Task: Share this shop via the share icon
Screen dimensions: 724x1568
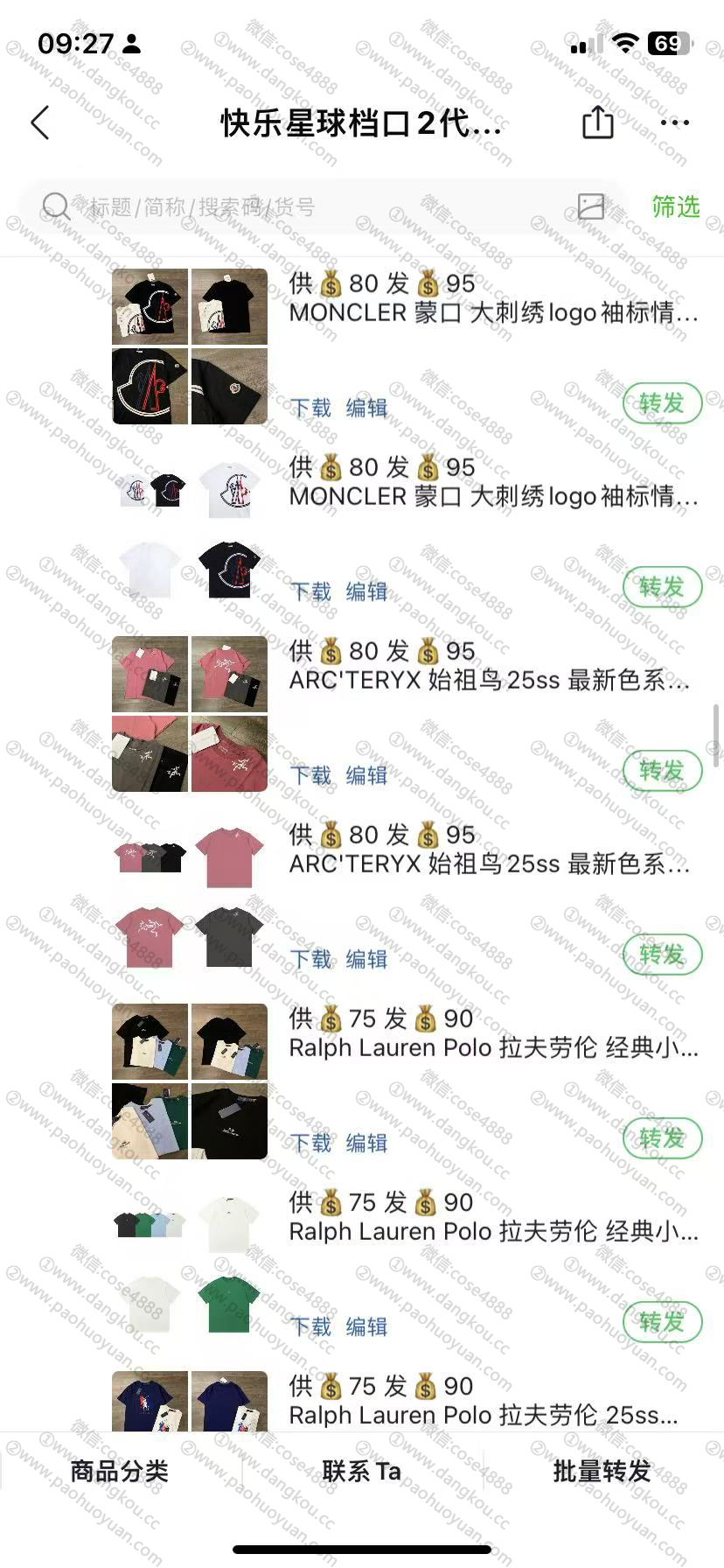Action: coord(598,122)
